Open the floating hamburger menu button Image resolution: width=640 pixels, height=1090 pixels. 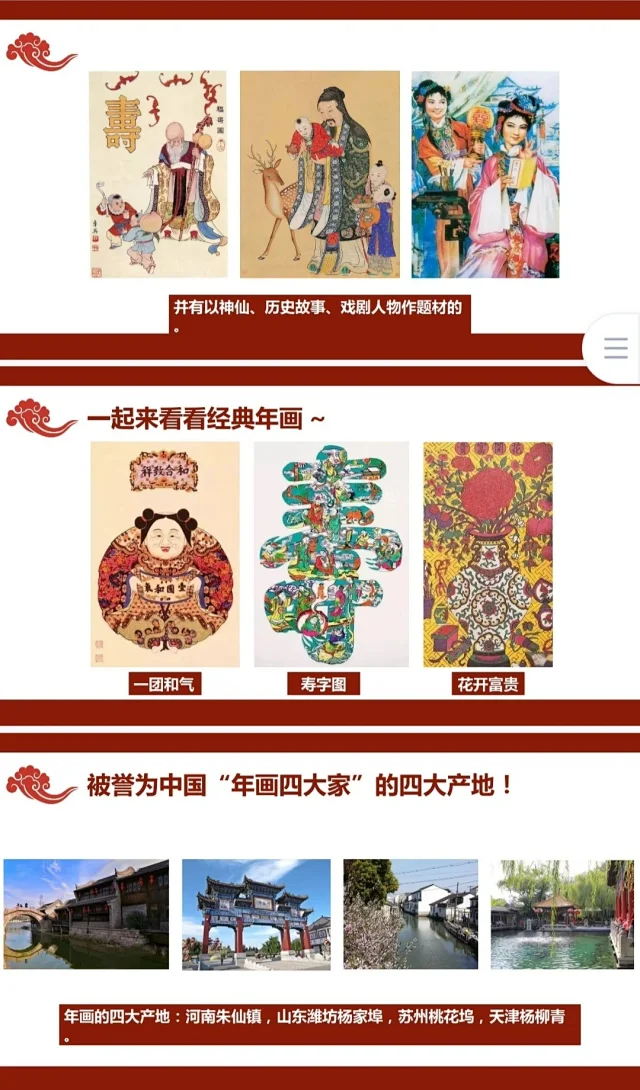[x=615, y=348]
